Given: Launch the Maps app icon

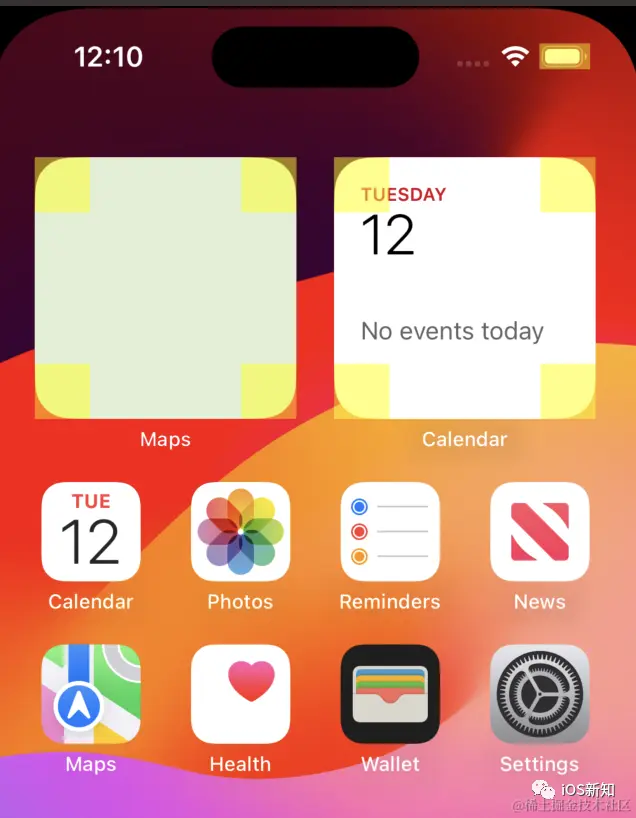Looking at the screenshot, I should click(91, 694).
